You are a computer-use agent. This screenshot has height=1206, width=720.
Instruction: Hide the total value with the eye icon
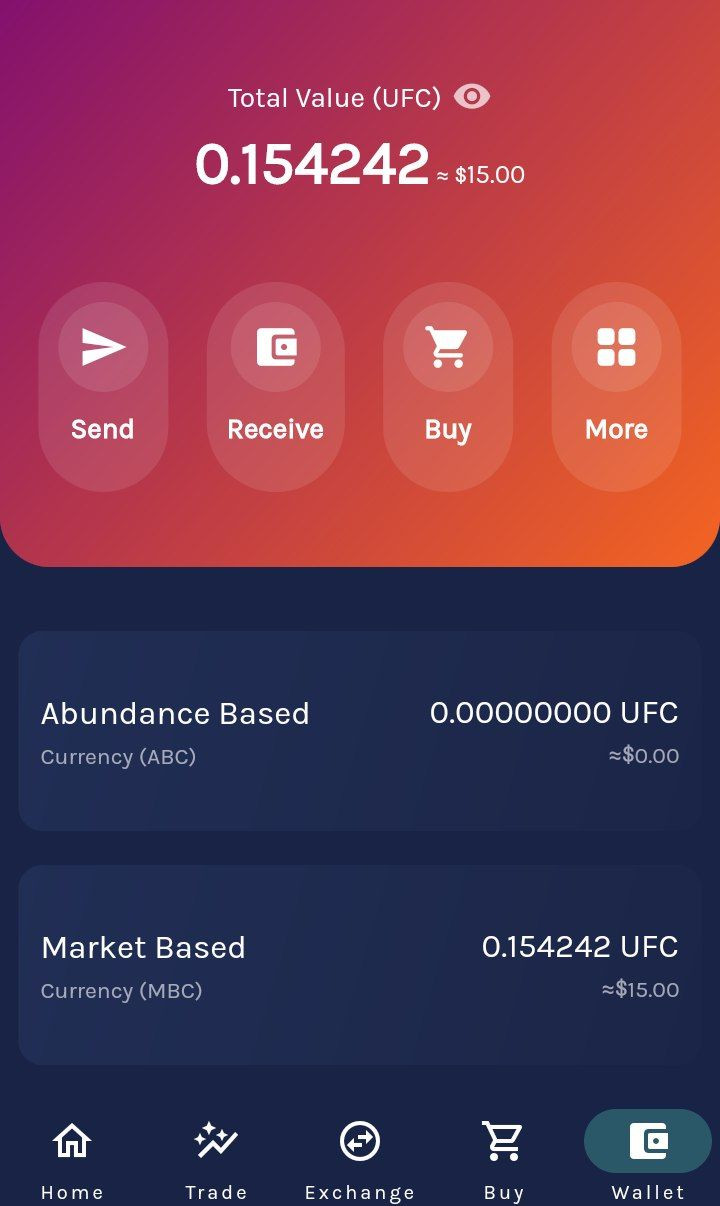click(472, 96)
